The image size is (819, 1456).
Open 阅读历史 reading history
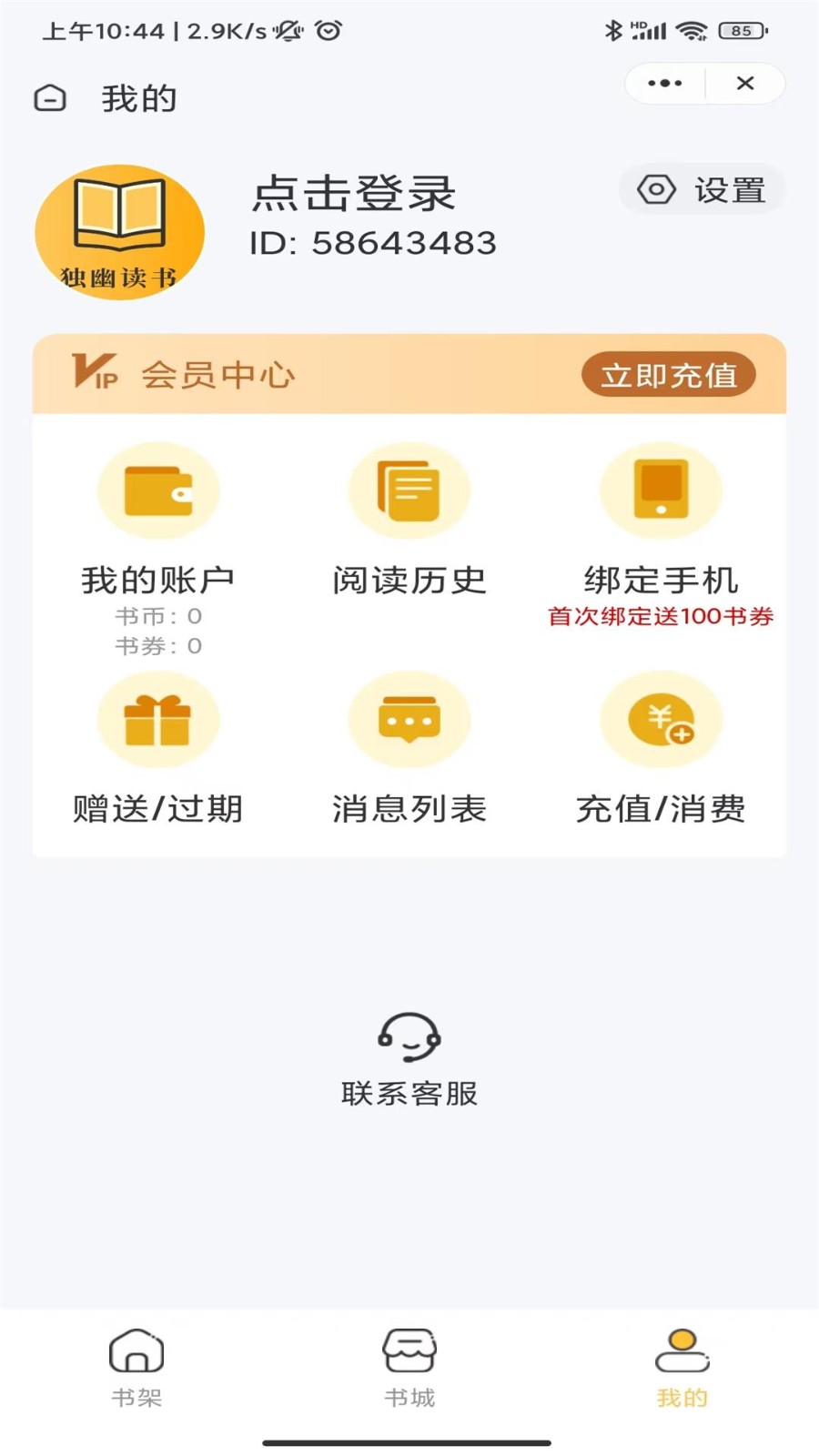pos(409,490)
